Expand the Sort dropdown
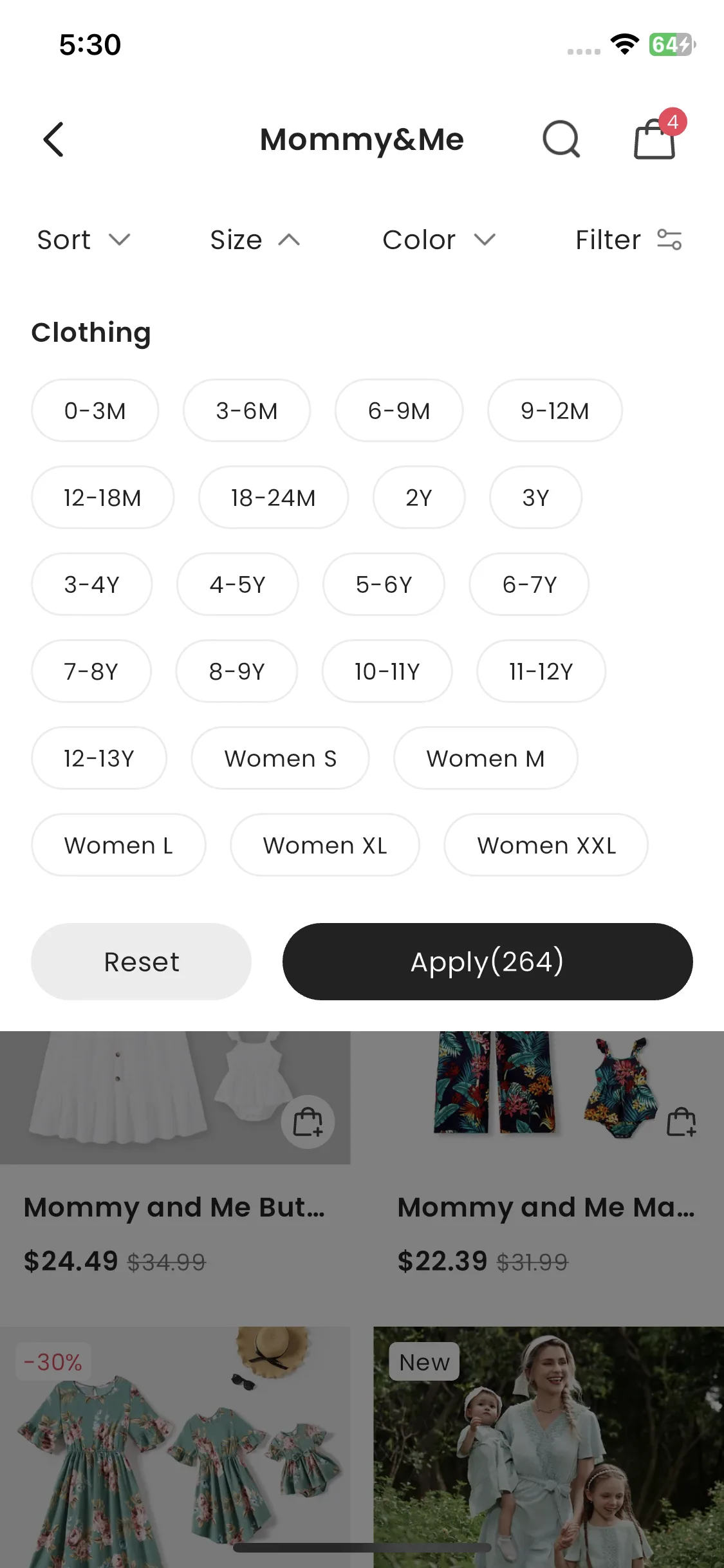Screen dimensions: 724x1568 (84, 240)
